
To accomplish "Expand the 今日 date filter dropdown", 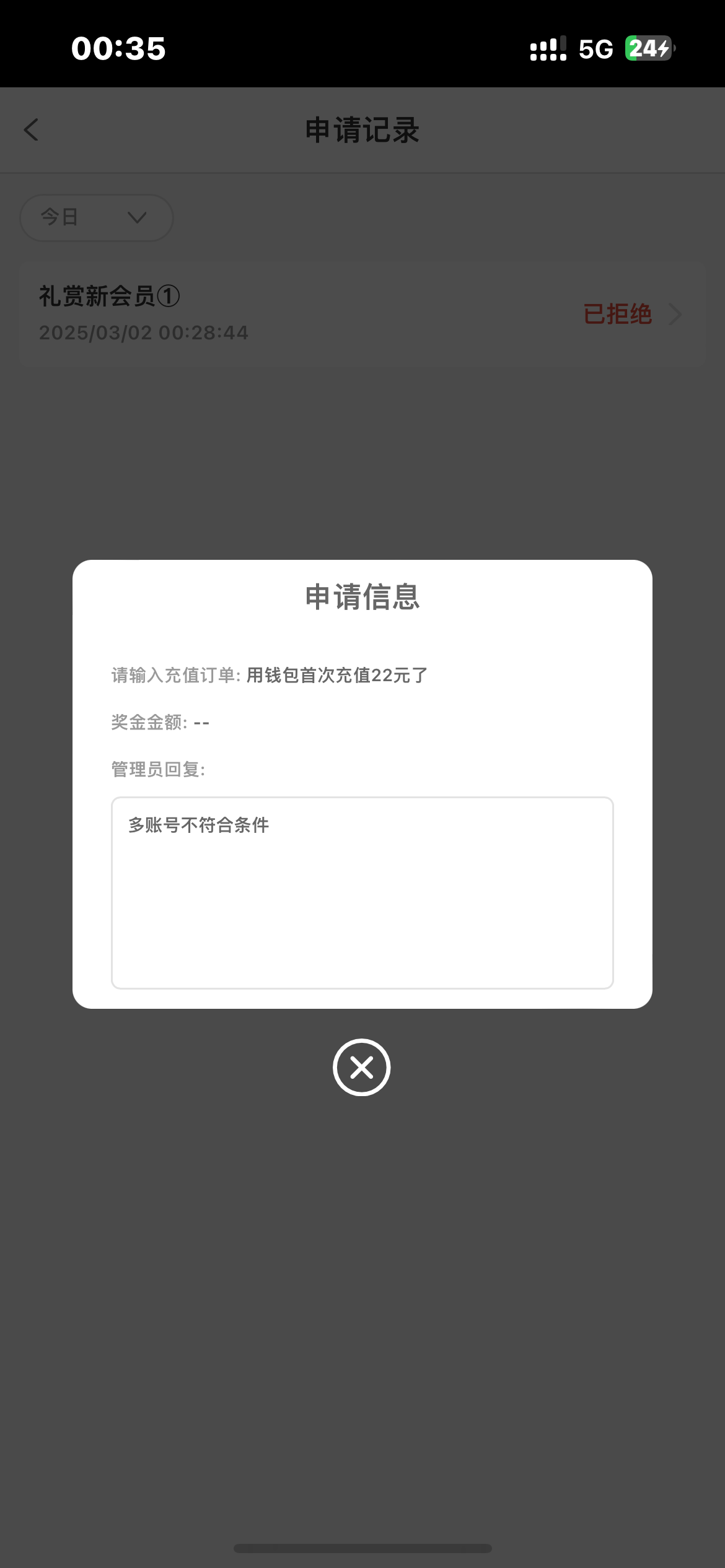I will (x=96, y=217).
